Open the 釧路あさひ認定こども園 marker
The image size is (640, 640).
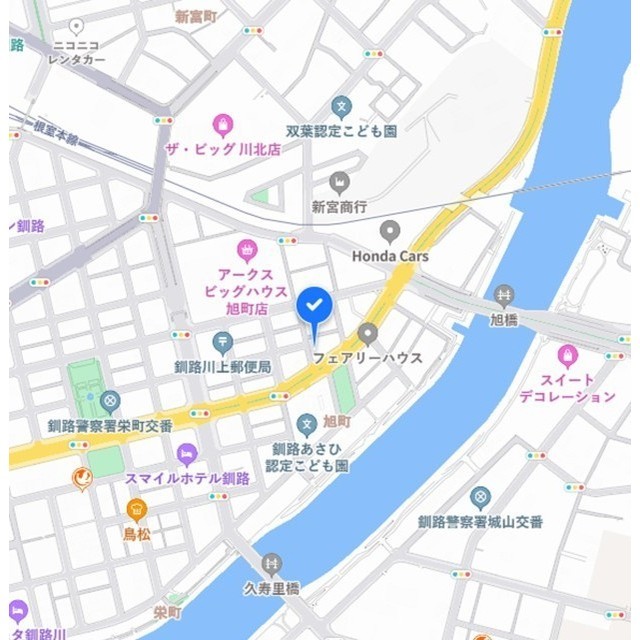click(x=307, y=424)
